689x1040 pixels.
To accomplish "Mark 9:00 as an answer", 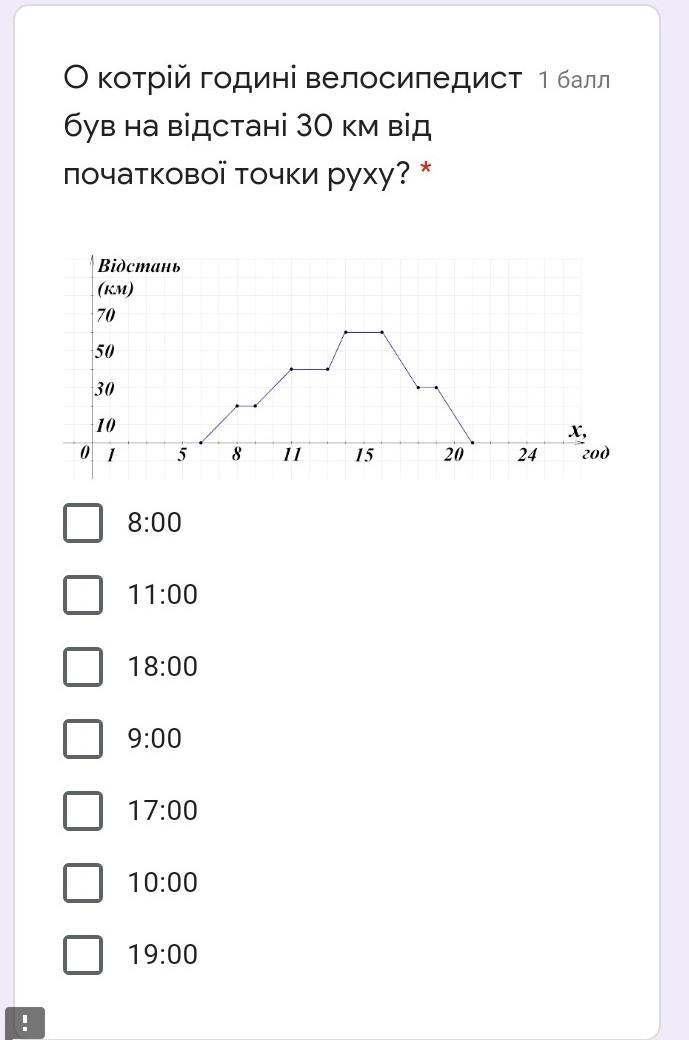I will point(83,739).
